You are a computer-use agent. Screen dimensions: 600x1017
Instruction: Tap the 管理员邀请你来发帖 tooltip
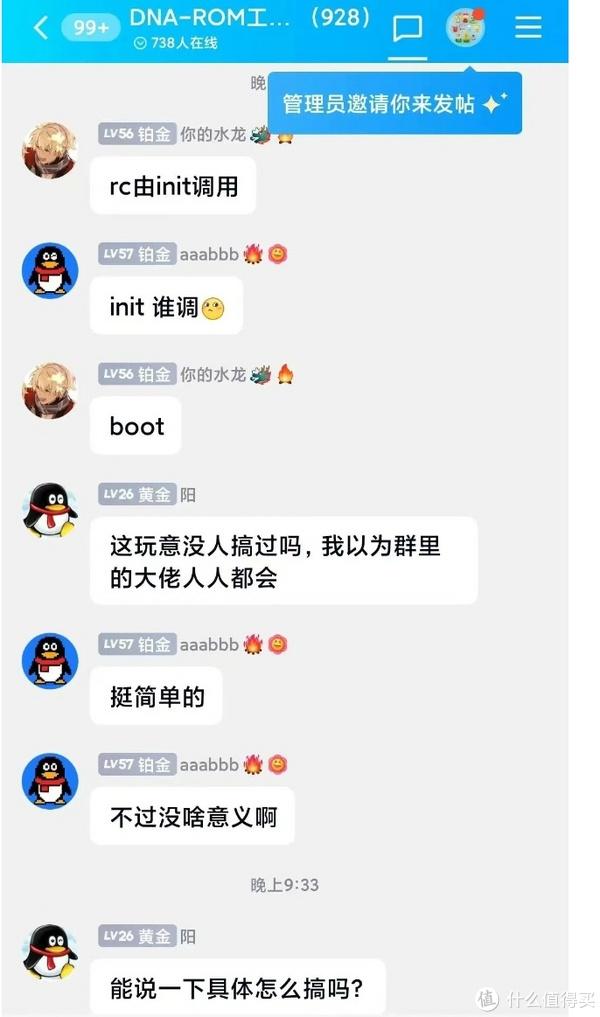tap(394, 104)
